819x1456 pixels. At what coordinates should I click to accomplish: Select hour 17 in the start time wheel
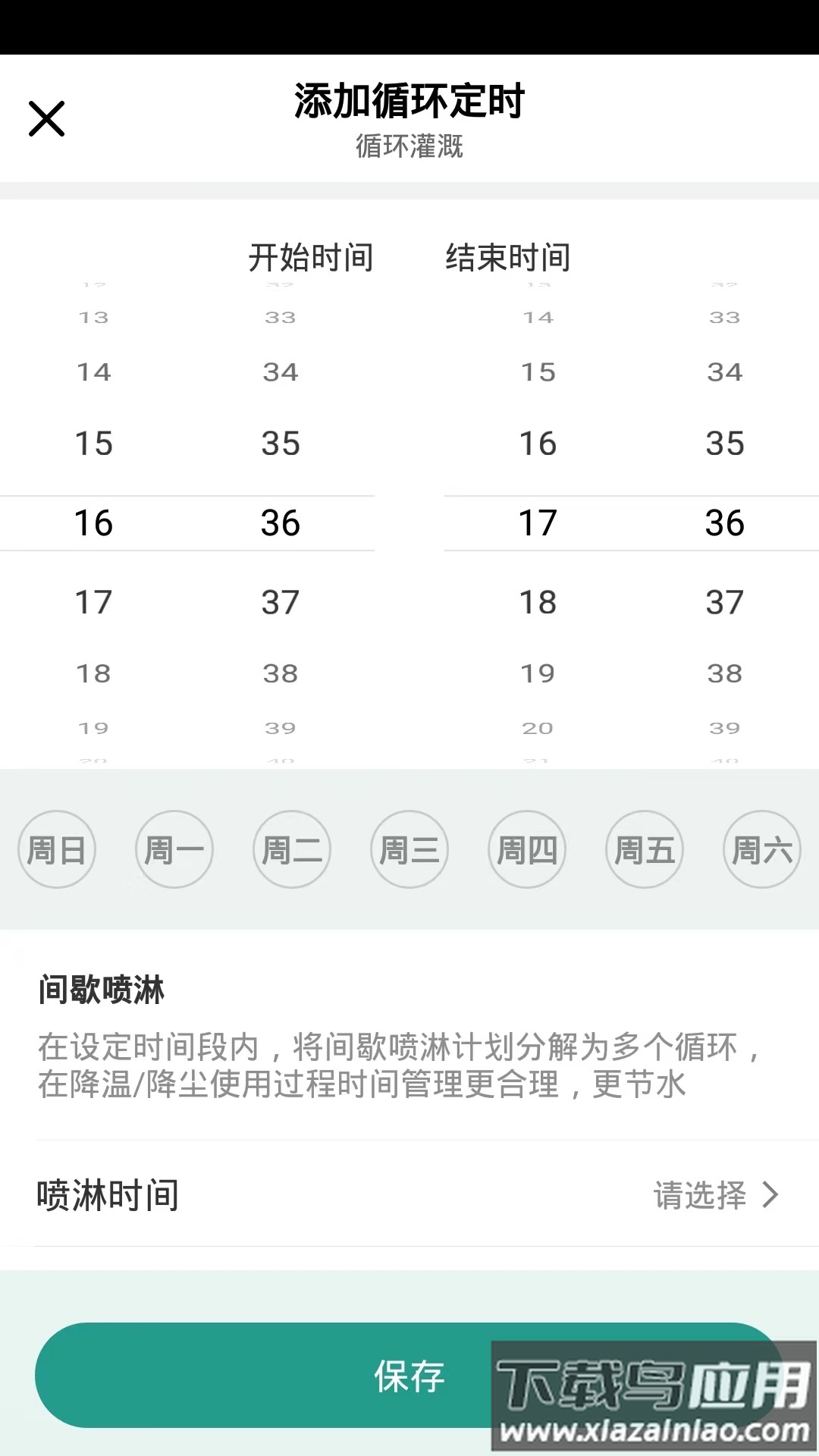(93, 601)
